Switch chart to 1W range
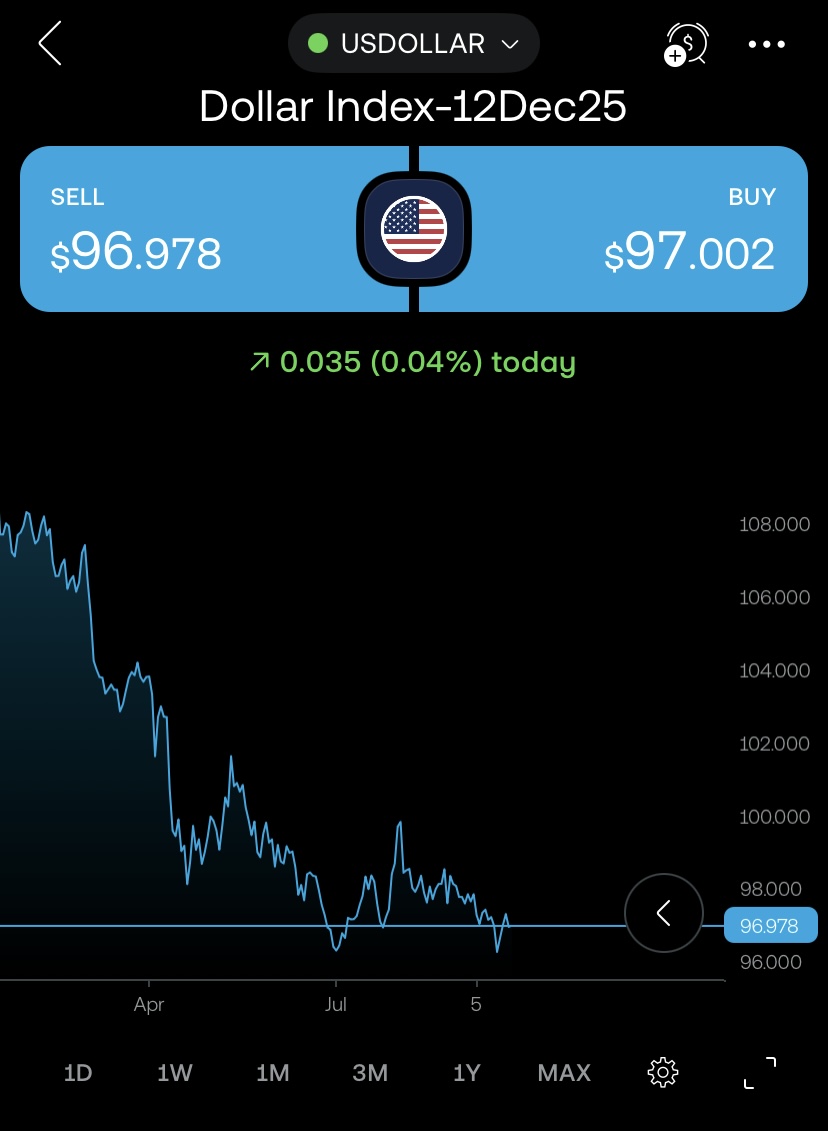This screenshot has height=1131, width=828. point(175,1073)
